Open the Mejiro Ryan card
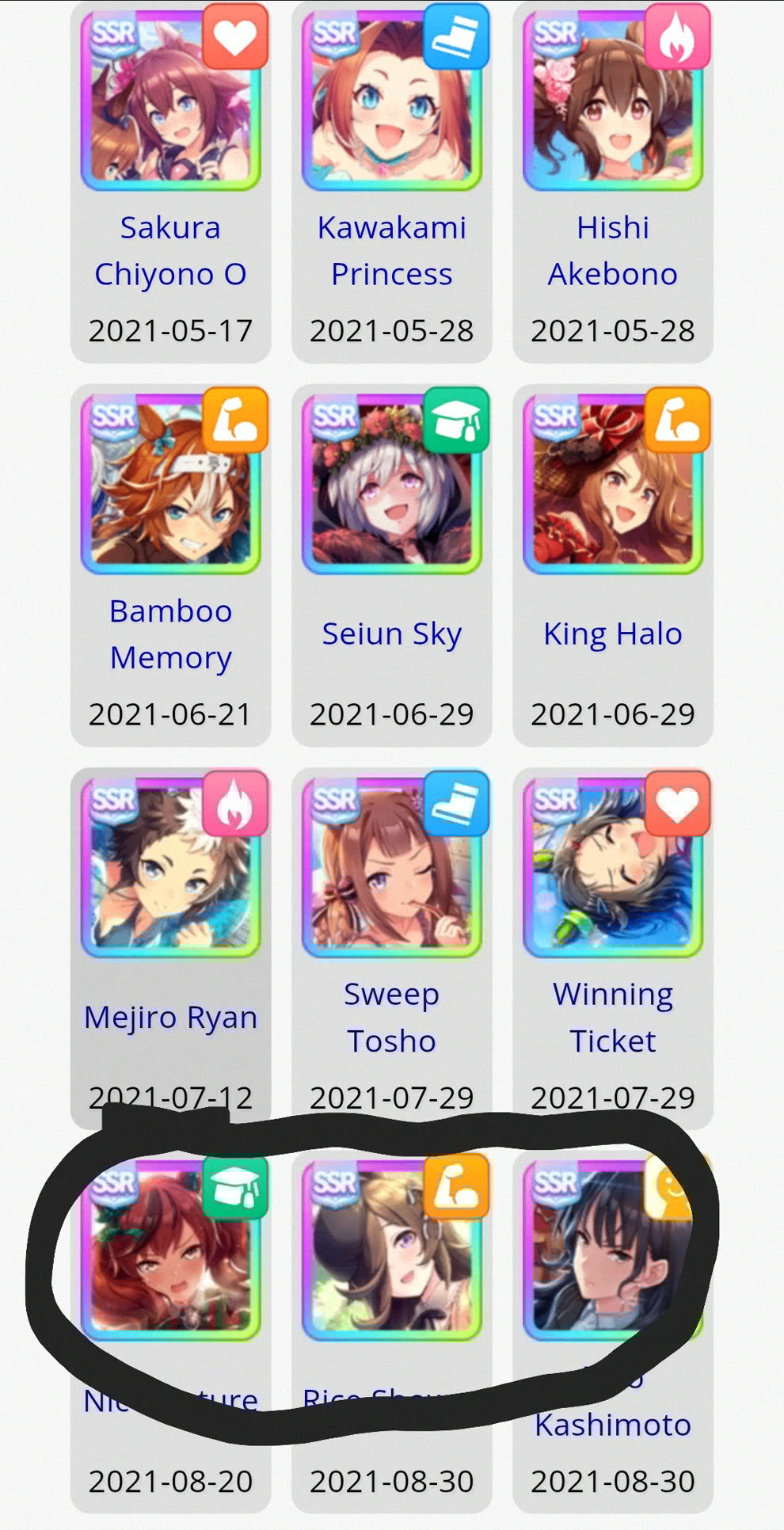 (170, 869)
